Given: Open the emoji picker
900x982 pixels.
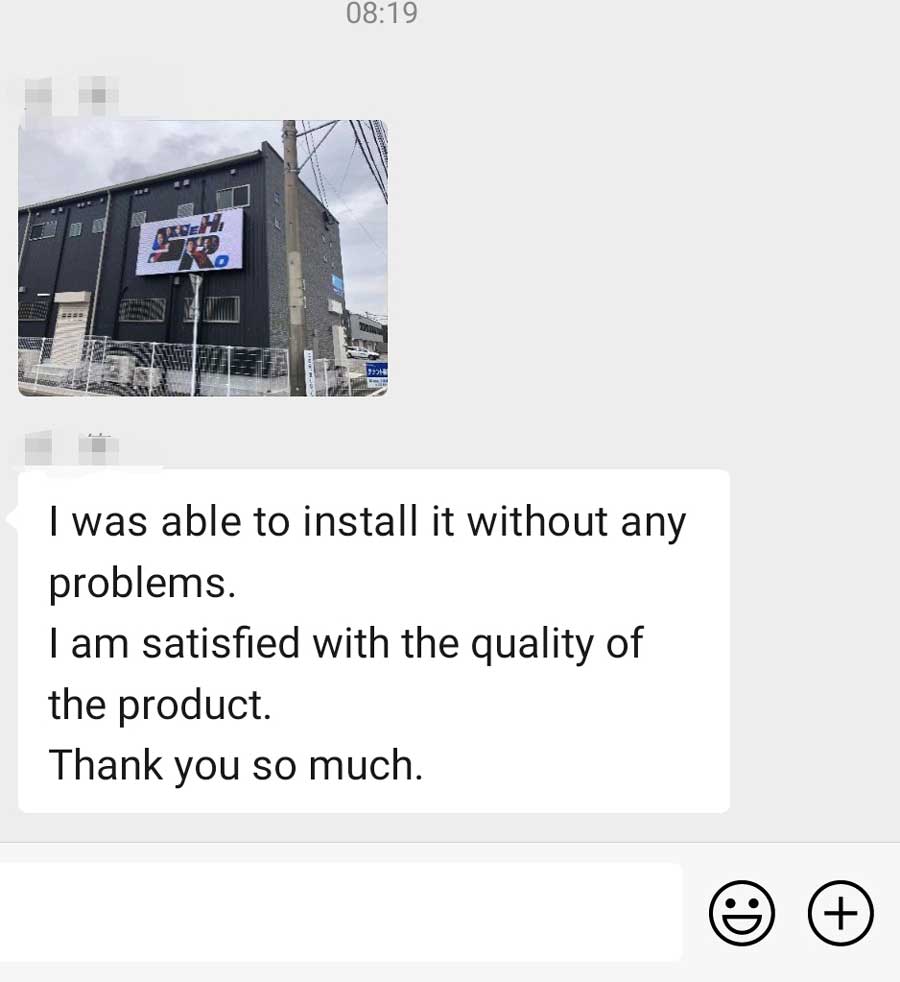Looking at the screenshot, I should coord(742,912).
